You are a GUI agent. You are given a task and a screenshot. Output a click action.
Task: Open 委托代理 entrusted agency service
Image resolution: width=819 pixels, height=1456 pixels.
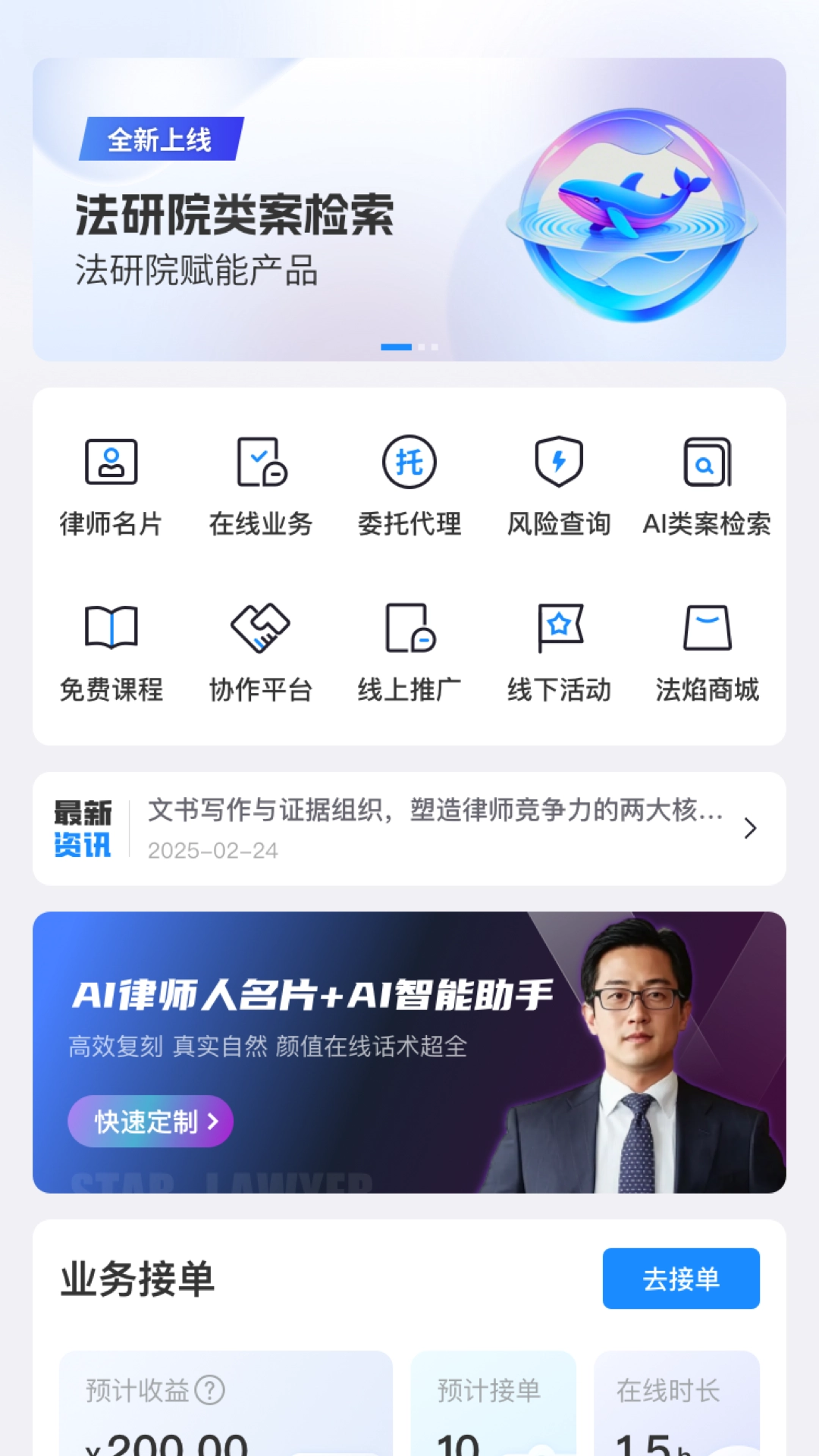click(x=409, y=485)
